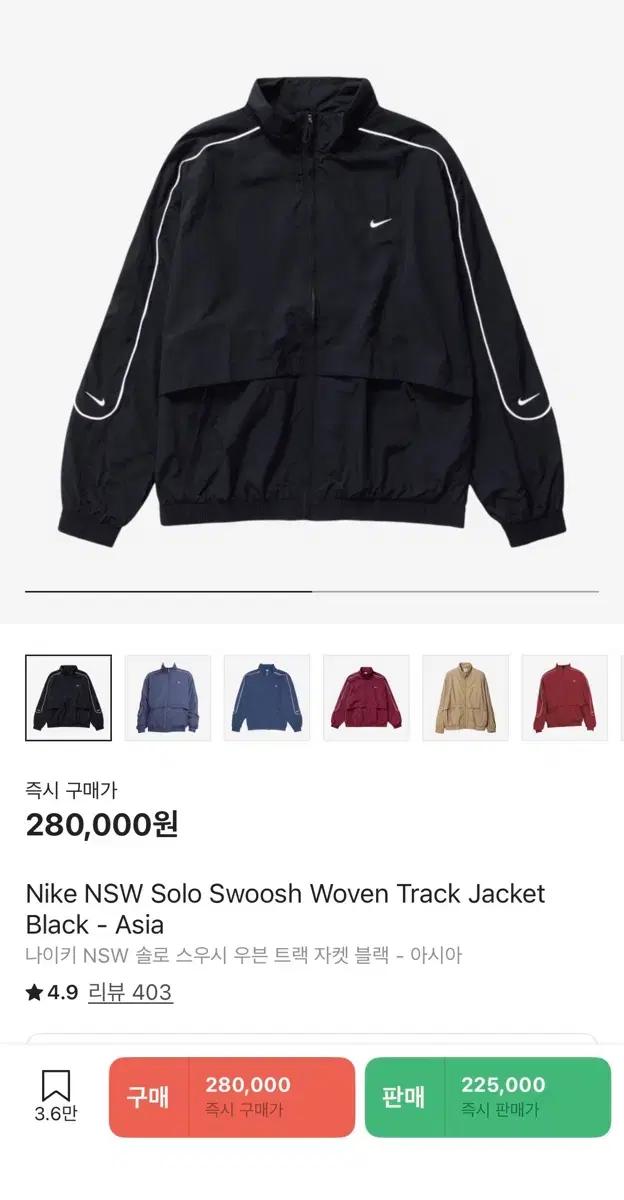This screenshot has width=624, height=1200.
Task: Select the purple-gray jacket color thumbnail
Action: 168,698
